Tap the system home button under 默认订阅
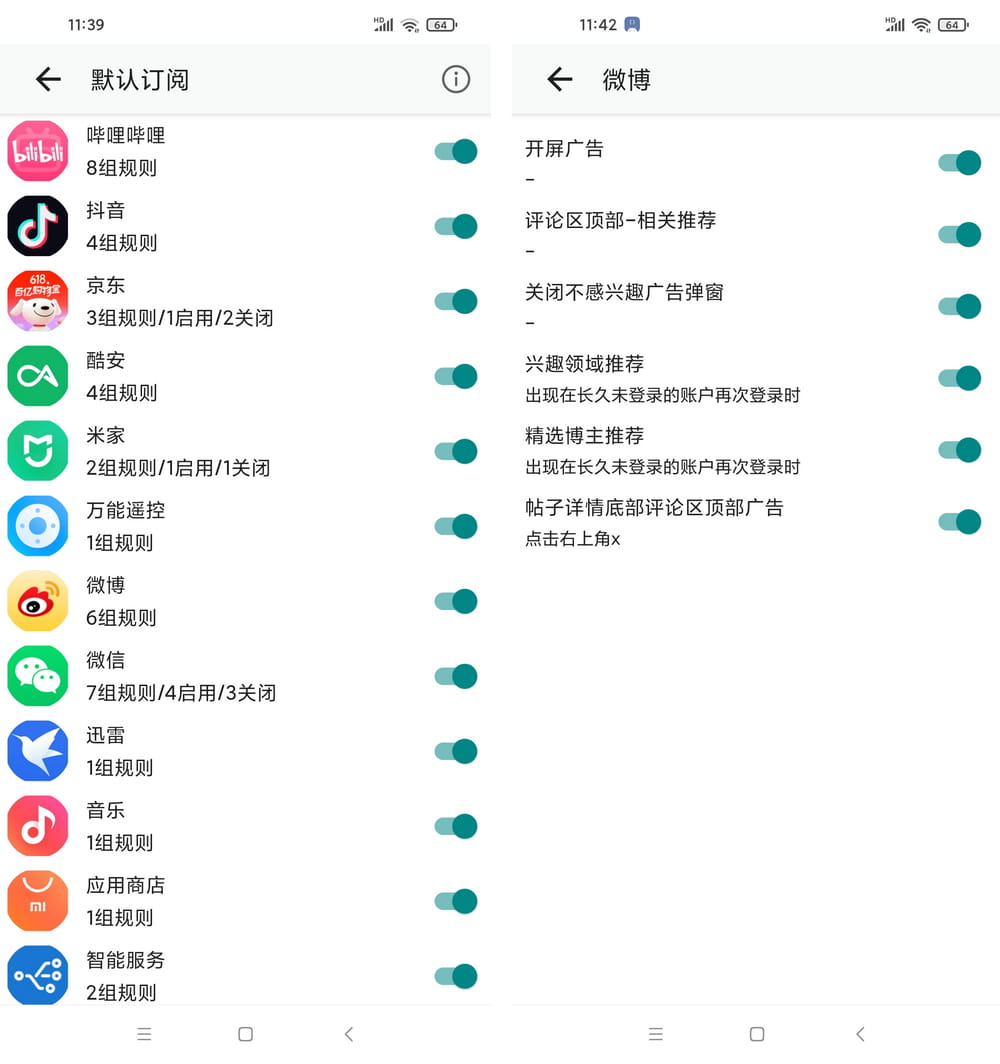 point(245,1034)
